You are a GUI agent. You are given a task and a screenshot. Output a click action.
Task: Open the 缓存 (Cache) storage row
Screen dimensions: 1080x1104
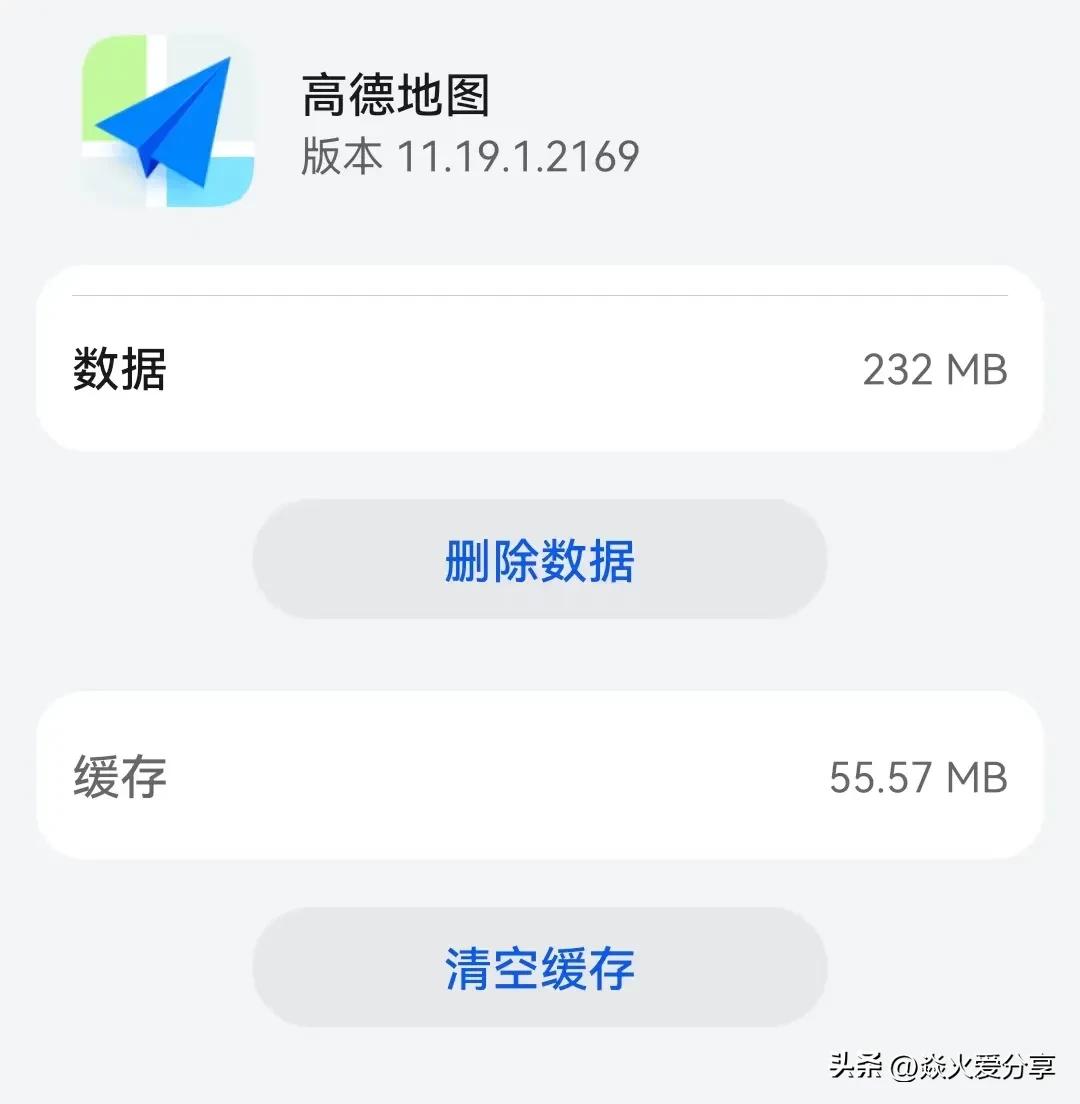tap(540, 775)
